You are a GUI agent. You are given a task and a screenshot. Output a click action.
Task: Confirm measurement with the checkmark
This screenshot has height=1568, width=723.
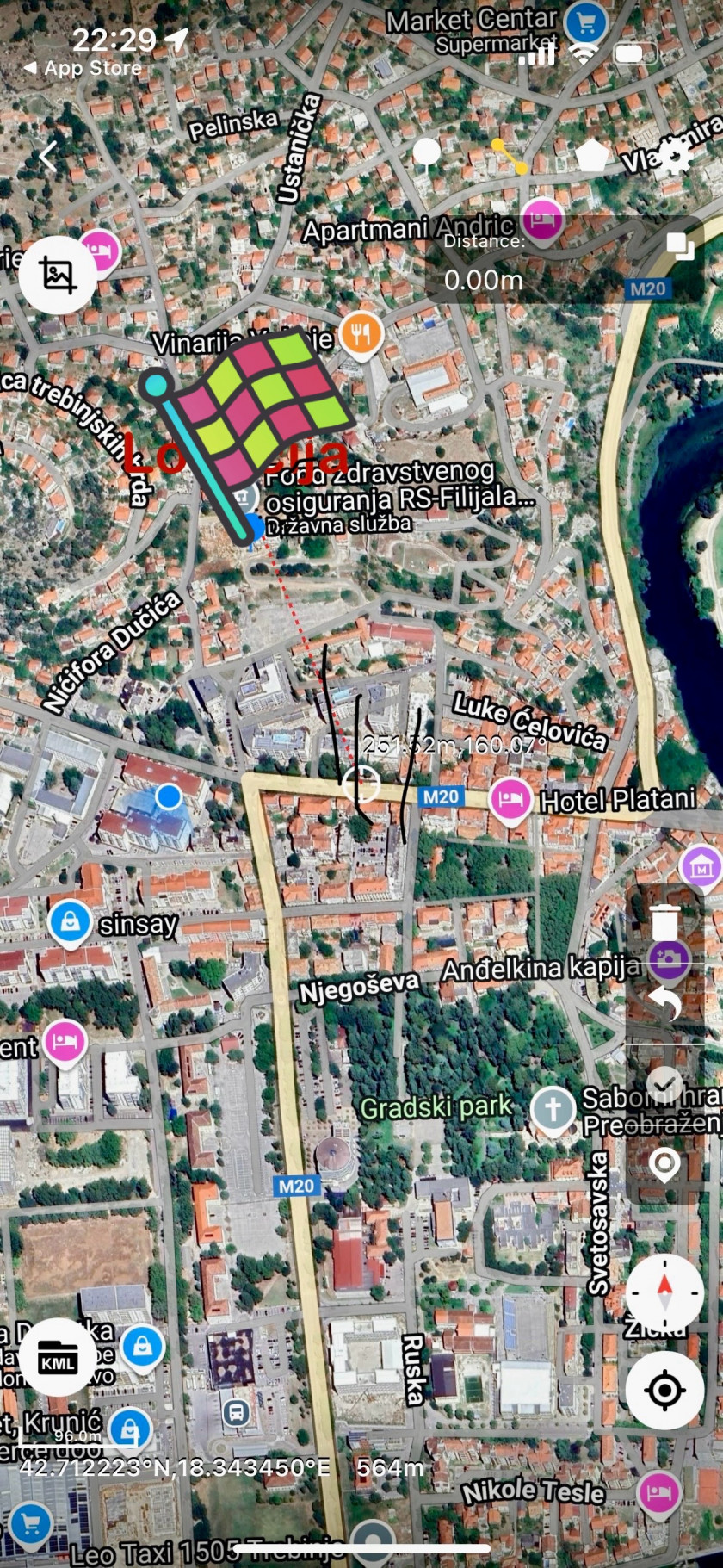664,1085
